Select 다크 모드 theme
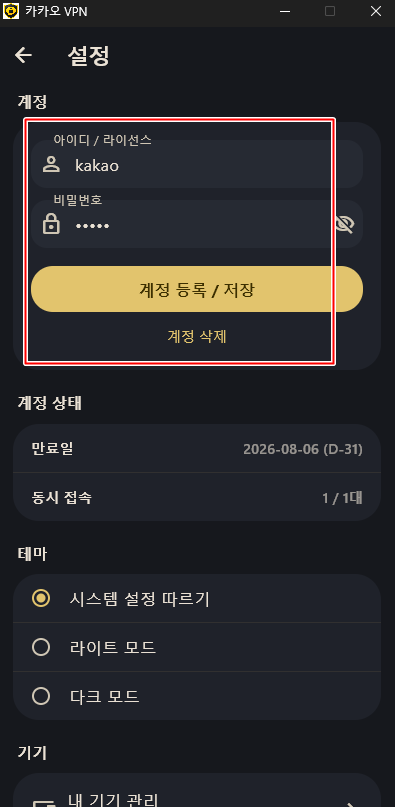The width and height of the screenshot is (395, 807). (x=197, y=696)
